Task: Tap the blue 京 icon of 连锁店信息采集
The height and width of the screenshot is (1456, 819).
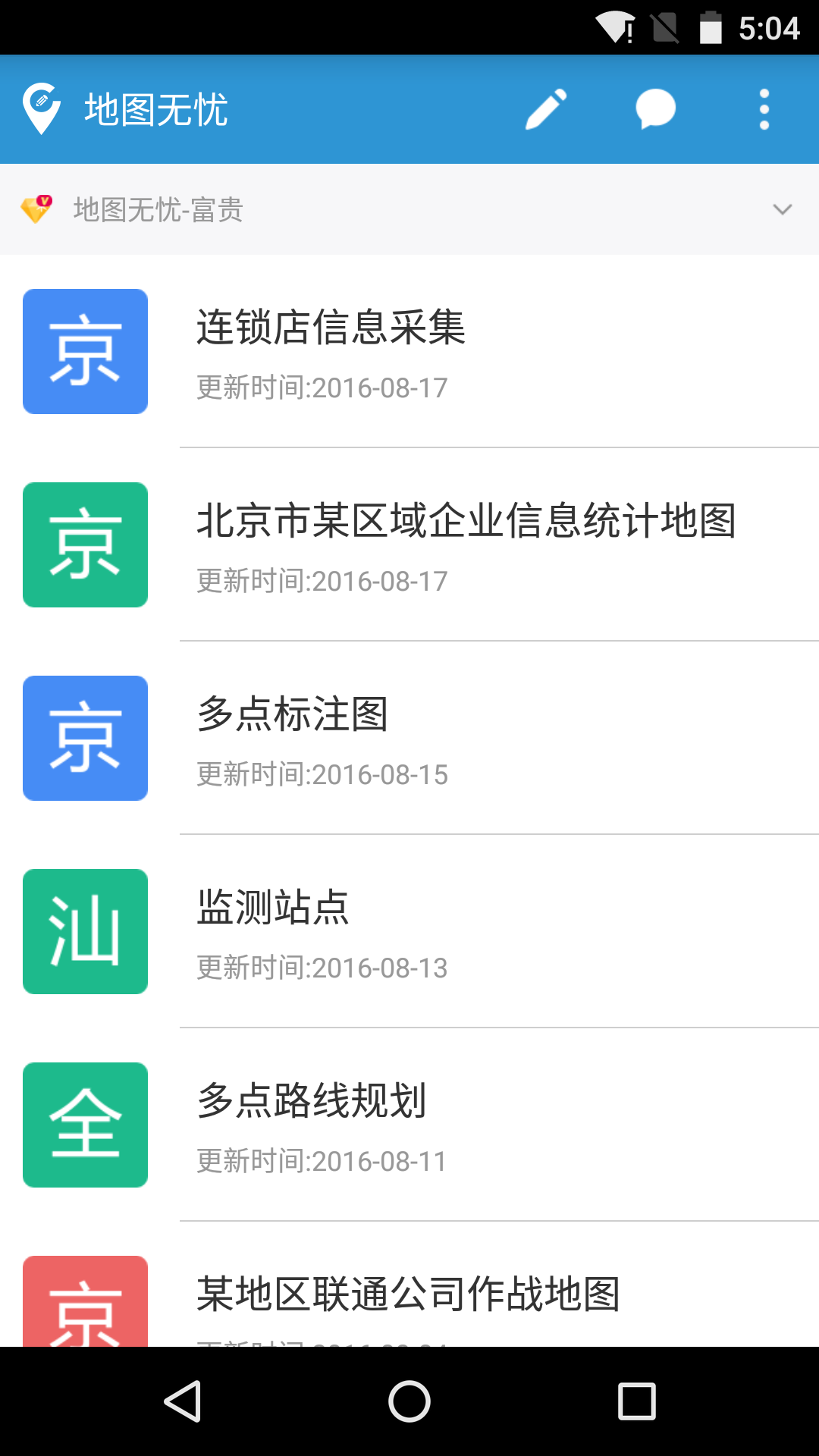Action: 85,350
